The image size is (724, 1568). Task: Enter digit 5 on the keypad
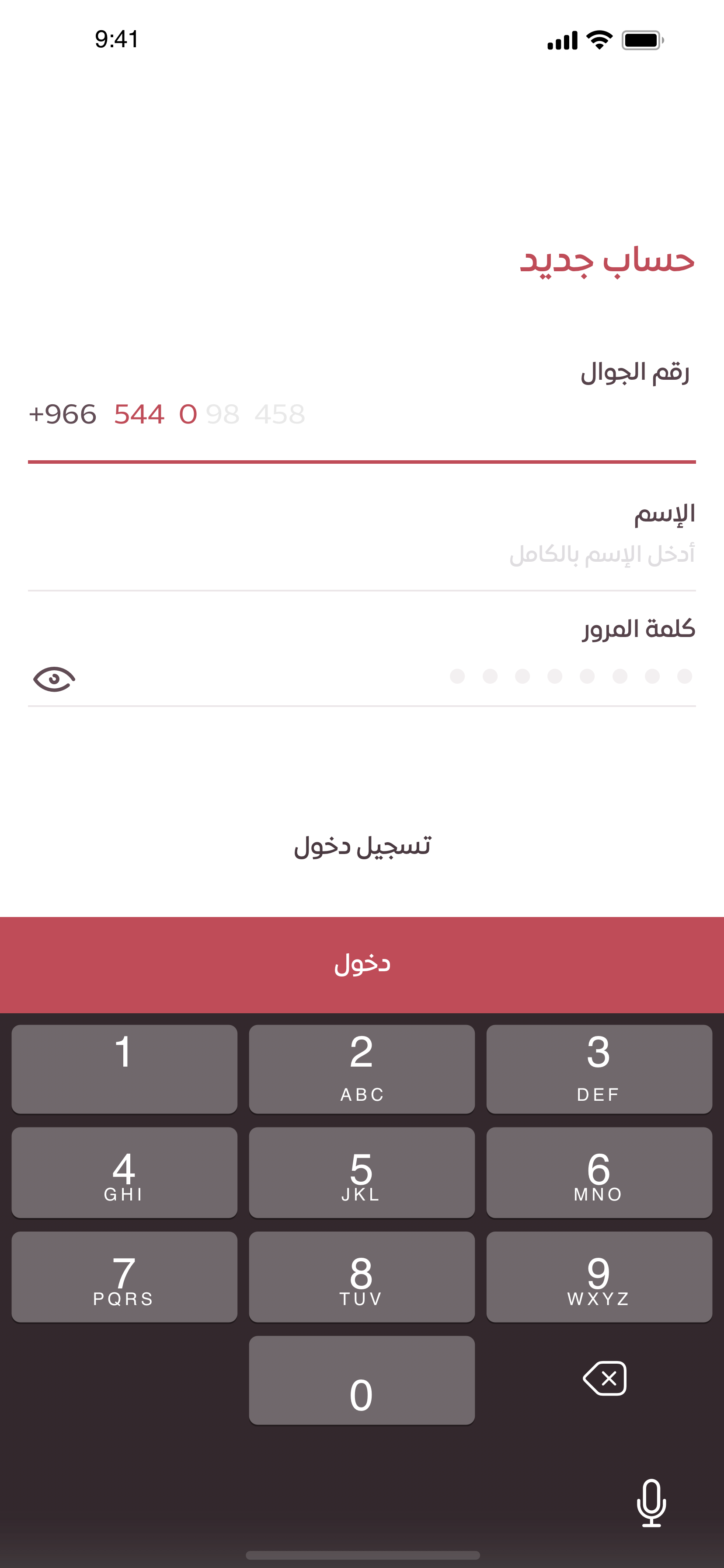pyautogui.click(x=362, y=1172)
